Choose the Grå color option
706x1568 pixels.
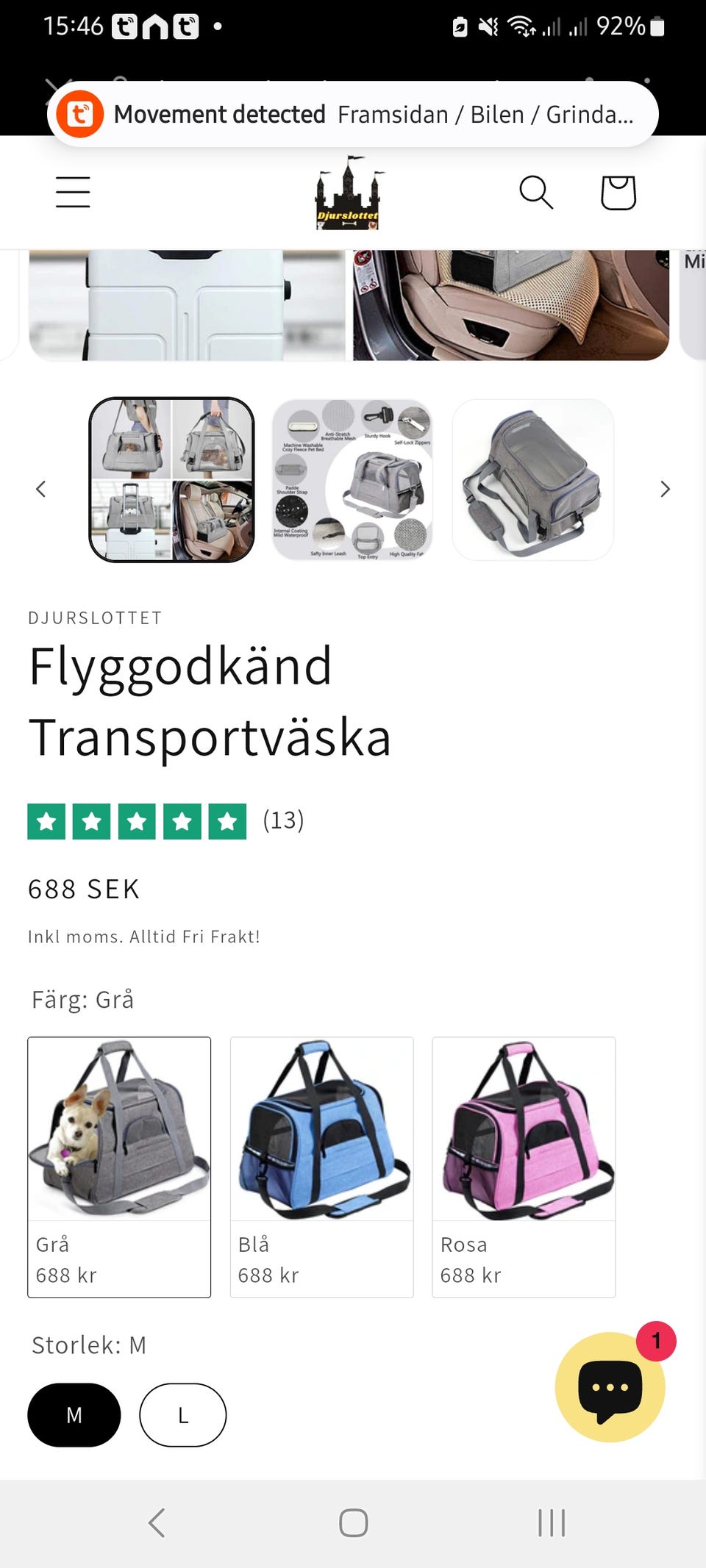(119, 1167)
